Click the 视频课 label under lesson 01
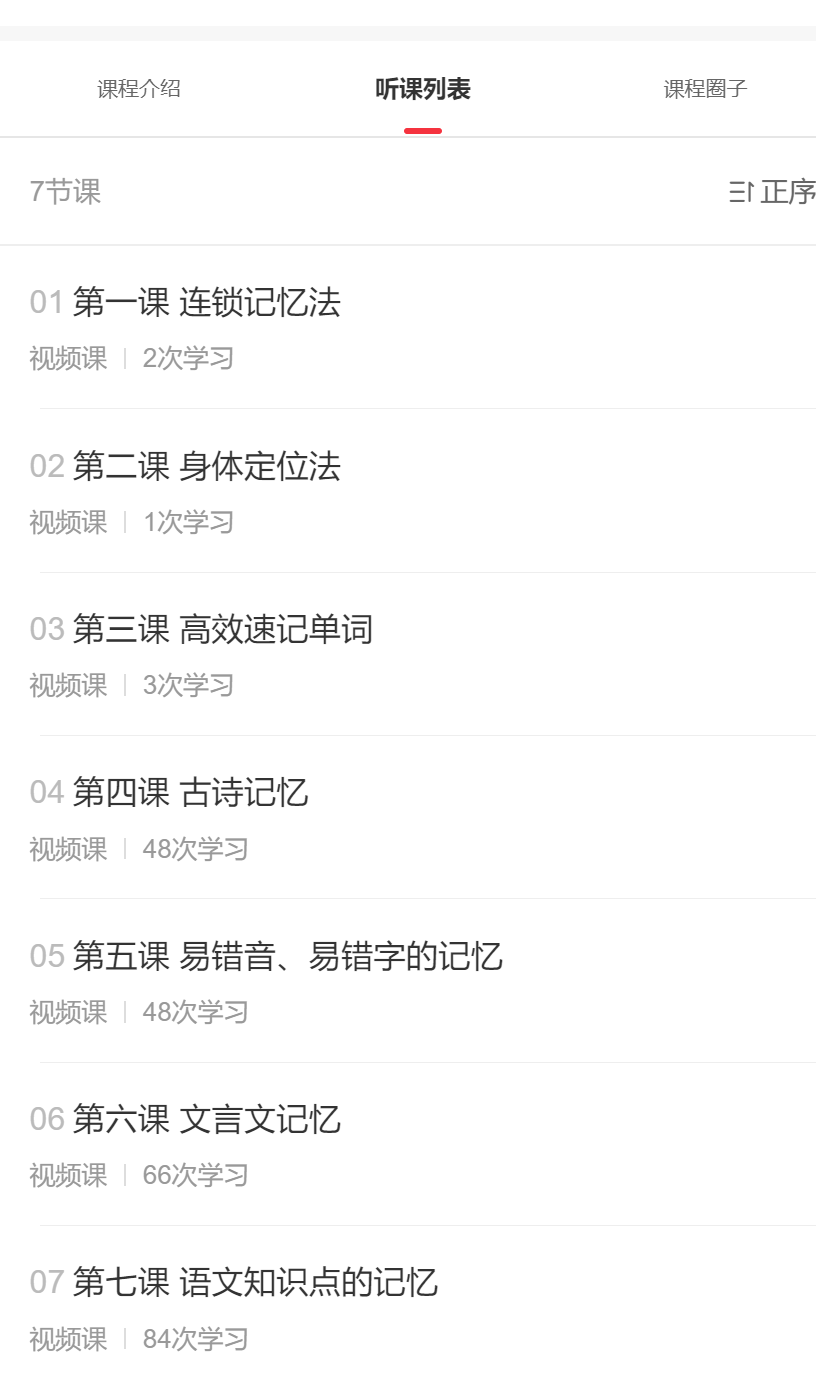The height and width of the screenshot is (1378, 816). coord(67,359)
